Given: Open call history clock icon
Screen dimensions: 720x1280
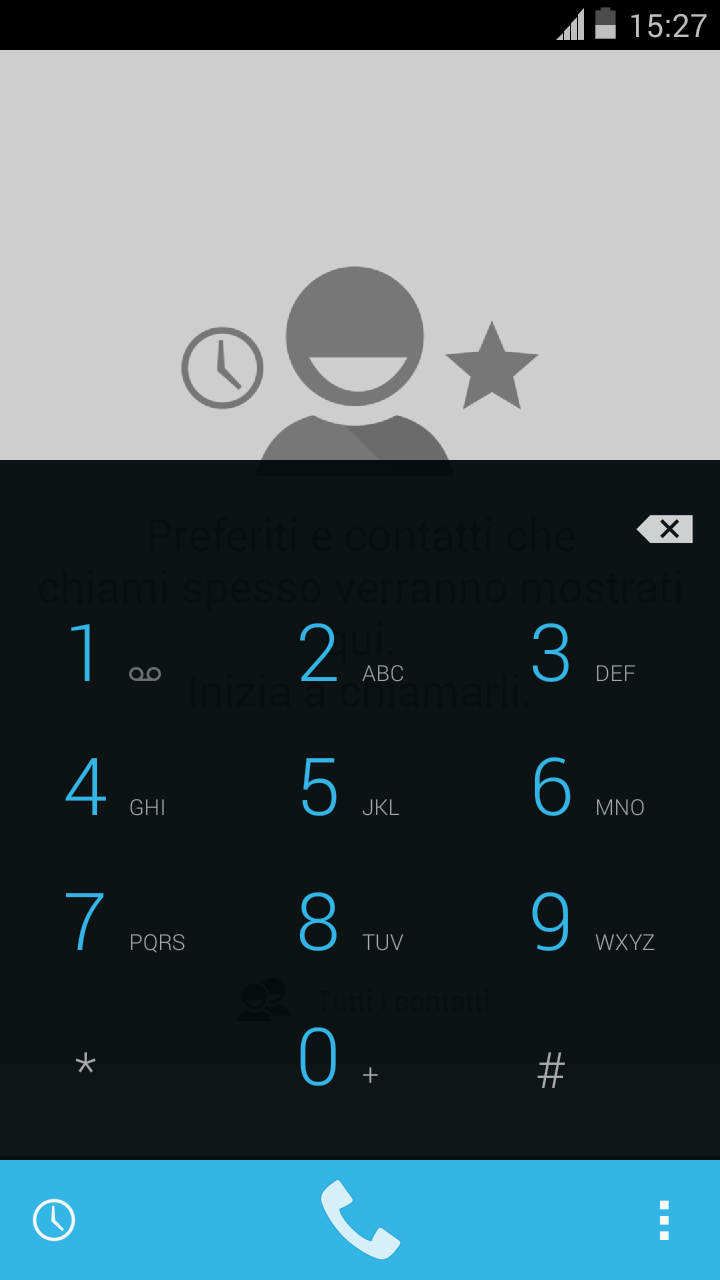Looking at the screenshot, I should (54, 1220).
